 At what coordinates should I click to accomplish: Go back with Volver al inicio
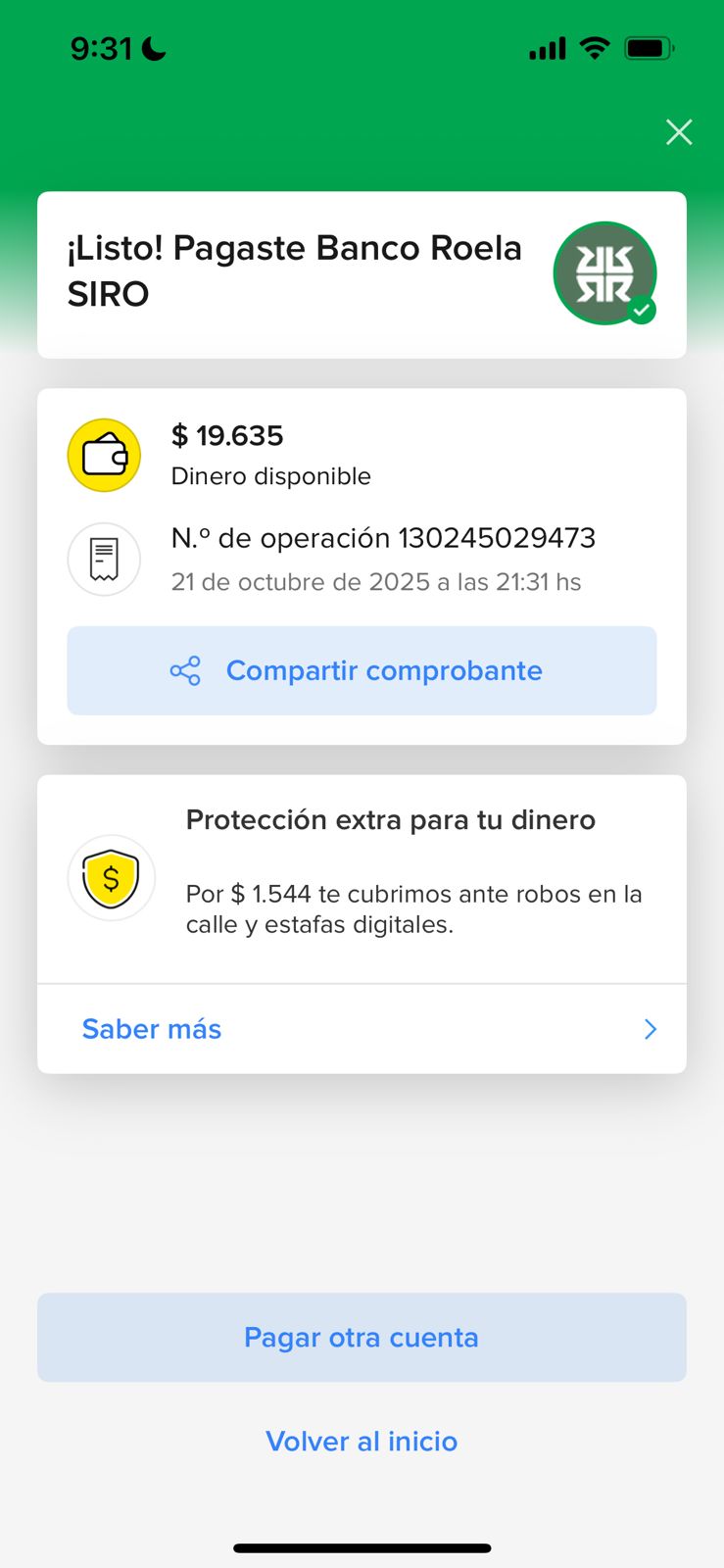click(x=362, y=1442)
